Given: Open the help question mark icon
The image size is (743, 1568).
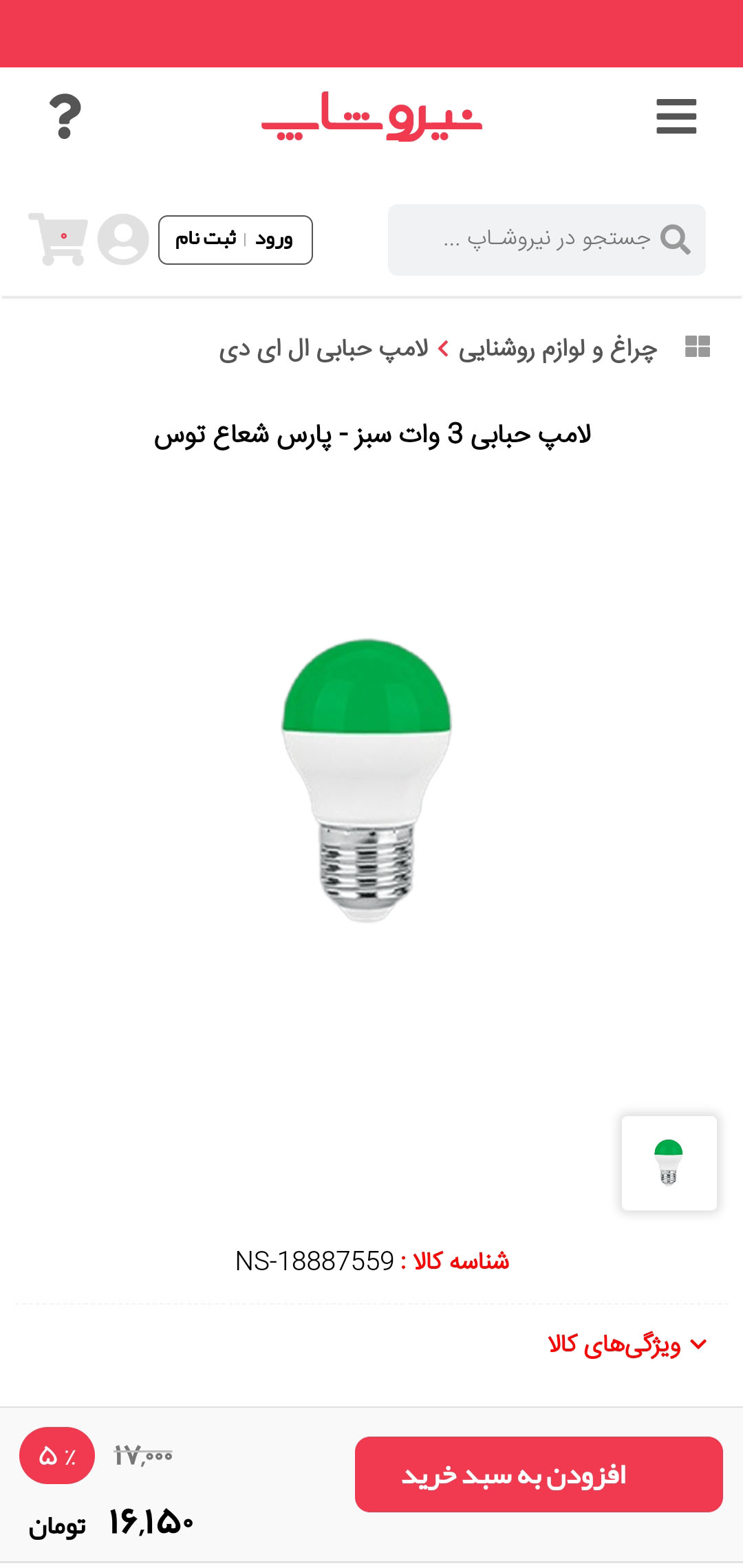Looking at the screenshot, I should [65, 116].
